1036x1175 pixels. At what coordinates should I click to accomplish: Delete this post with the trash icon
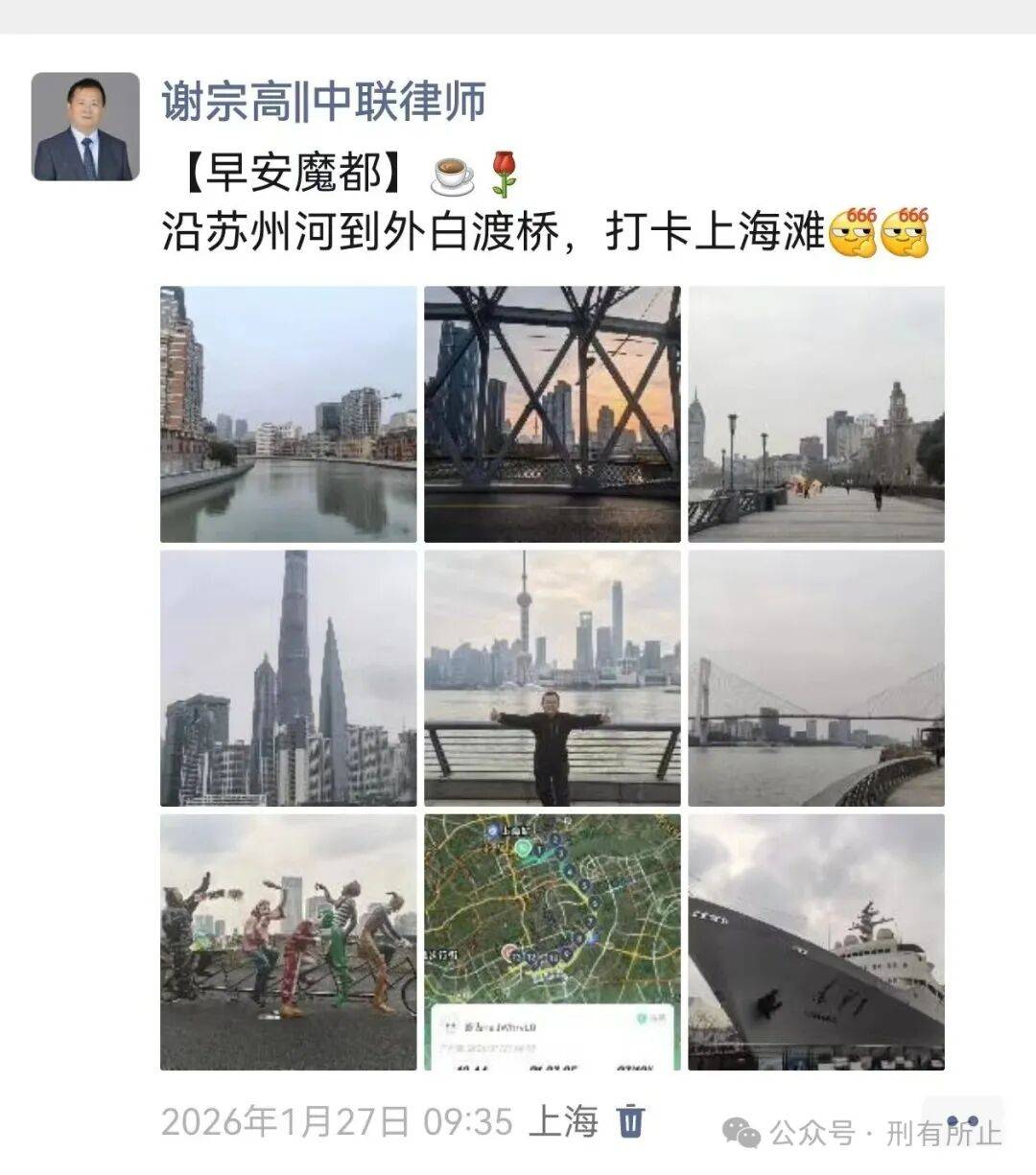pos(630,1120)
